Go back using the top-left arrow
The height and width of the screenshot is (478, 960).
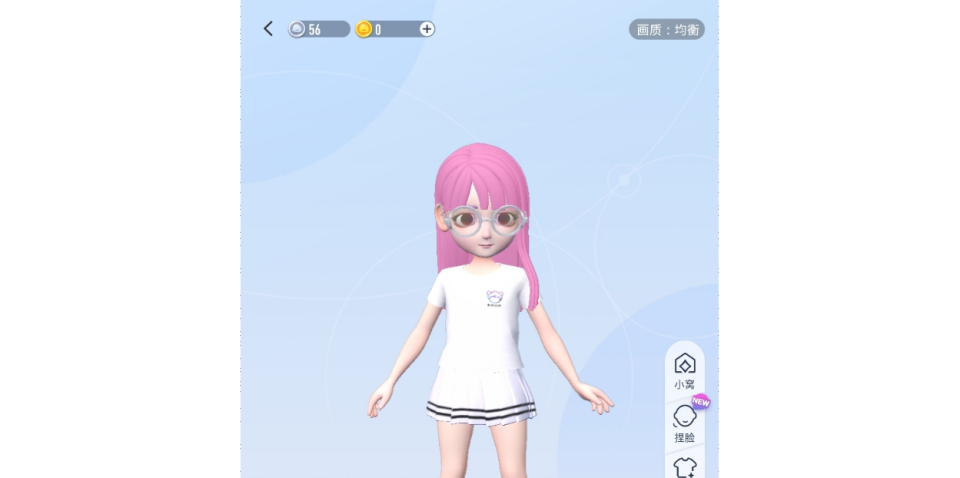(x=268, y=29)
